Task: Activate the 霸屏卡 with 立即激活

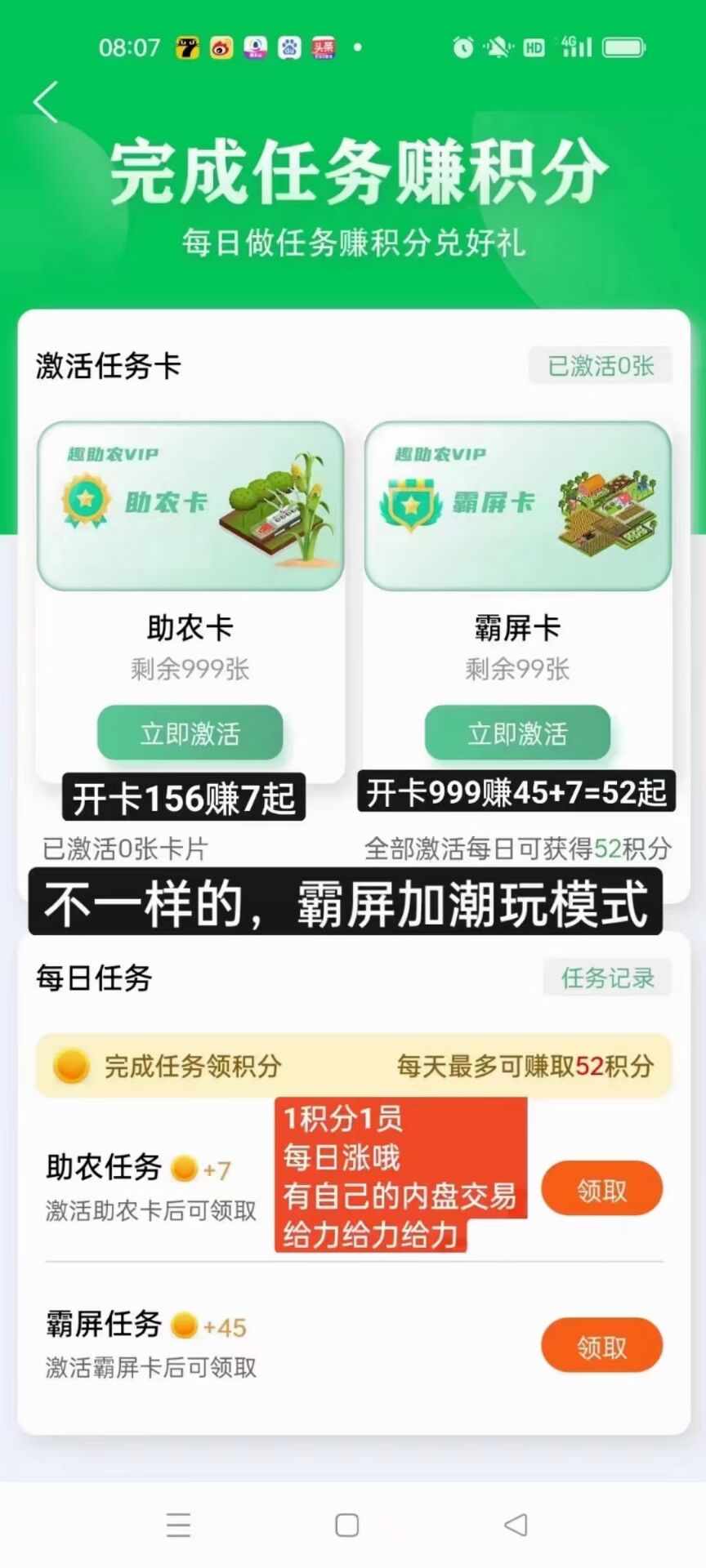Action: point(517,733)
